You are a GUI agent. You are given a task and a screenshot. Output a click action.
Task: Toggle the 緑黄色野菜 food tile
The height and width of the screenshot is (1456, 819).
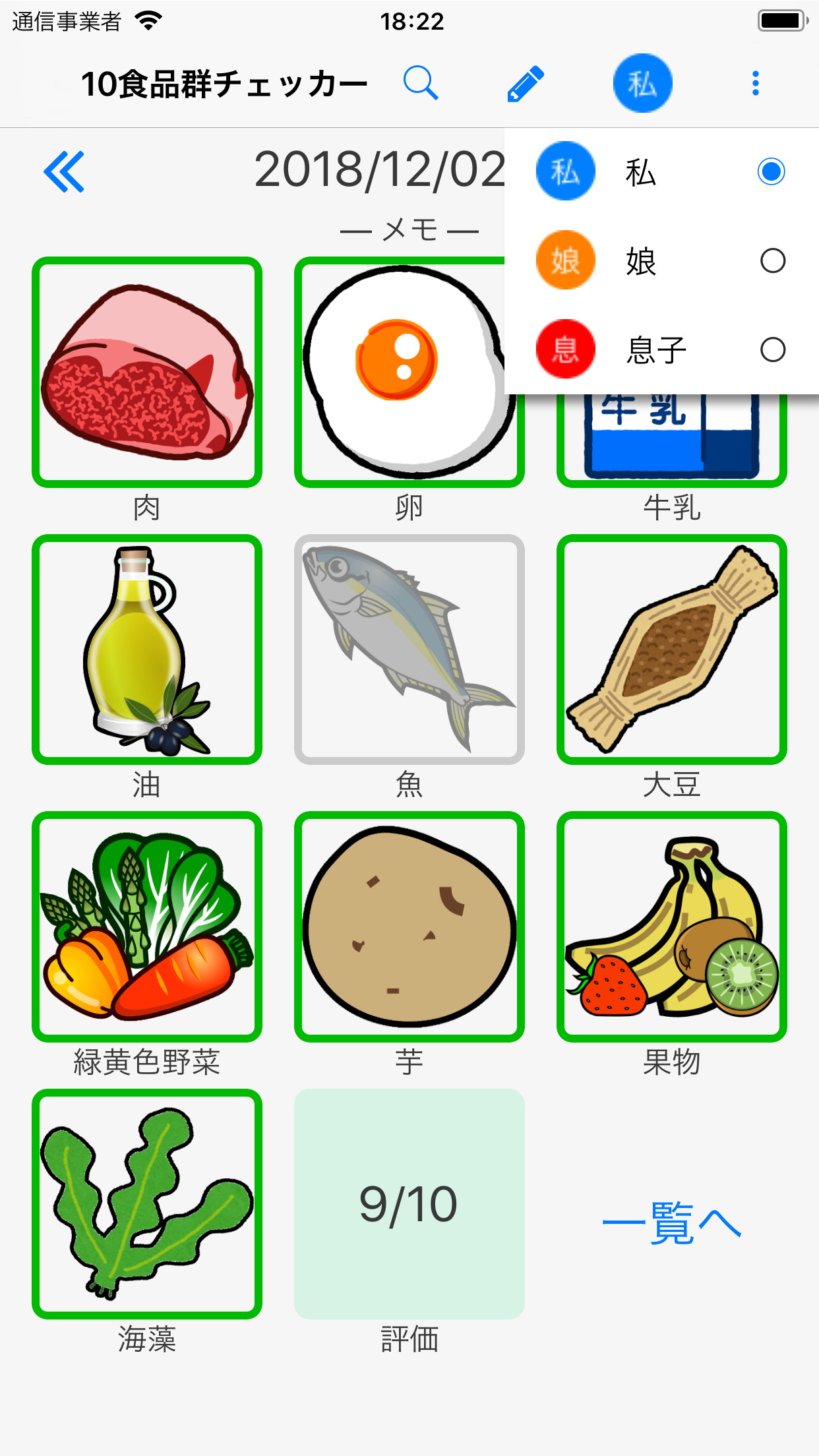(x=147, y=926)
